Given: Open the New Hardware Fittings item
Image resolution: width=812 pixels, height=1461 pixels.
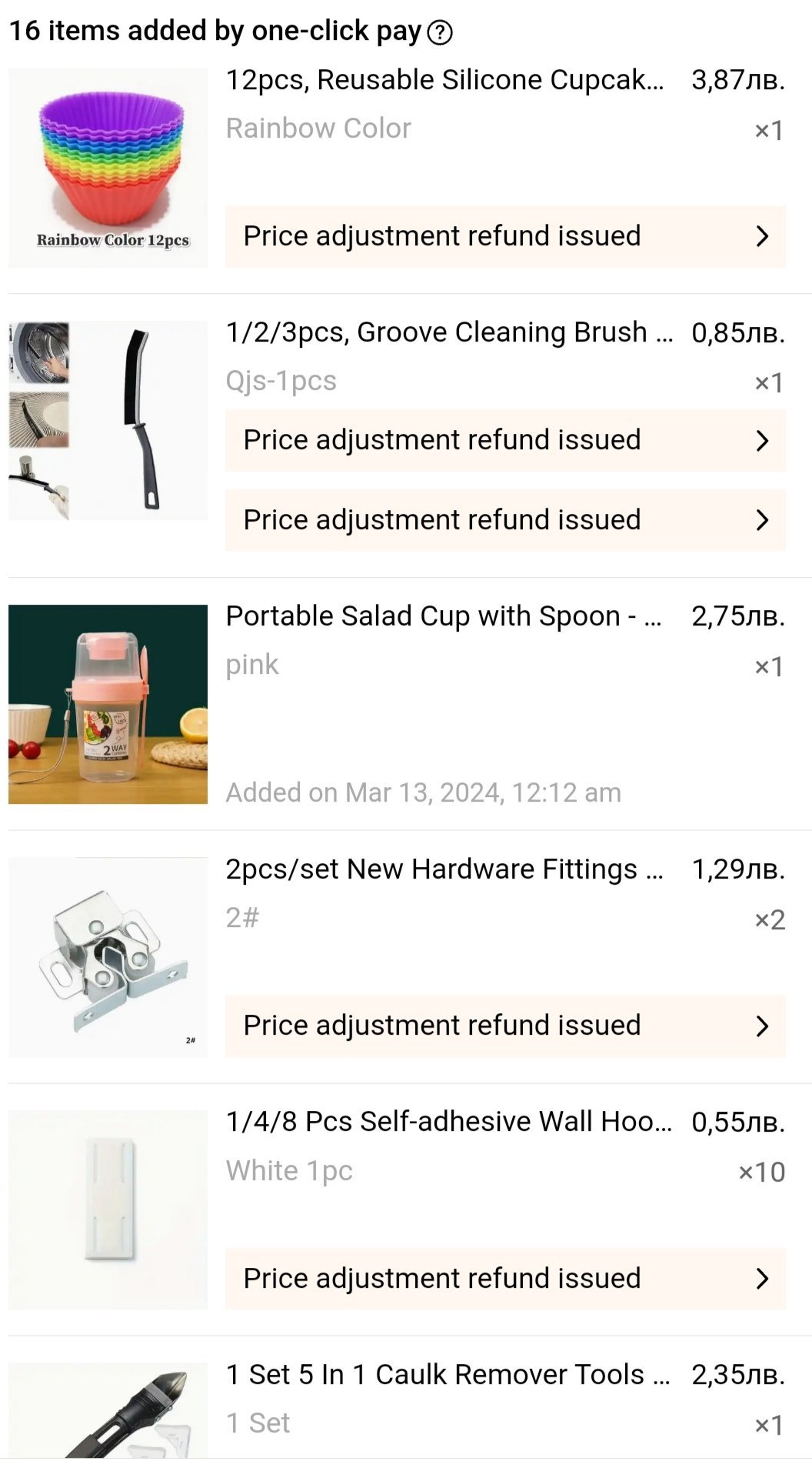Looking at the screenshot, I should click(444, 870).
